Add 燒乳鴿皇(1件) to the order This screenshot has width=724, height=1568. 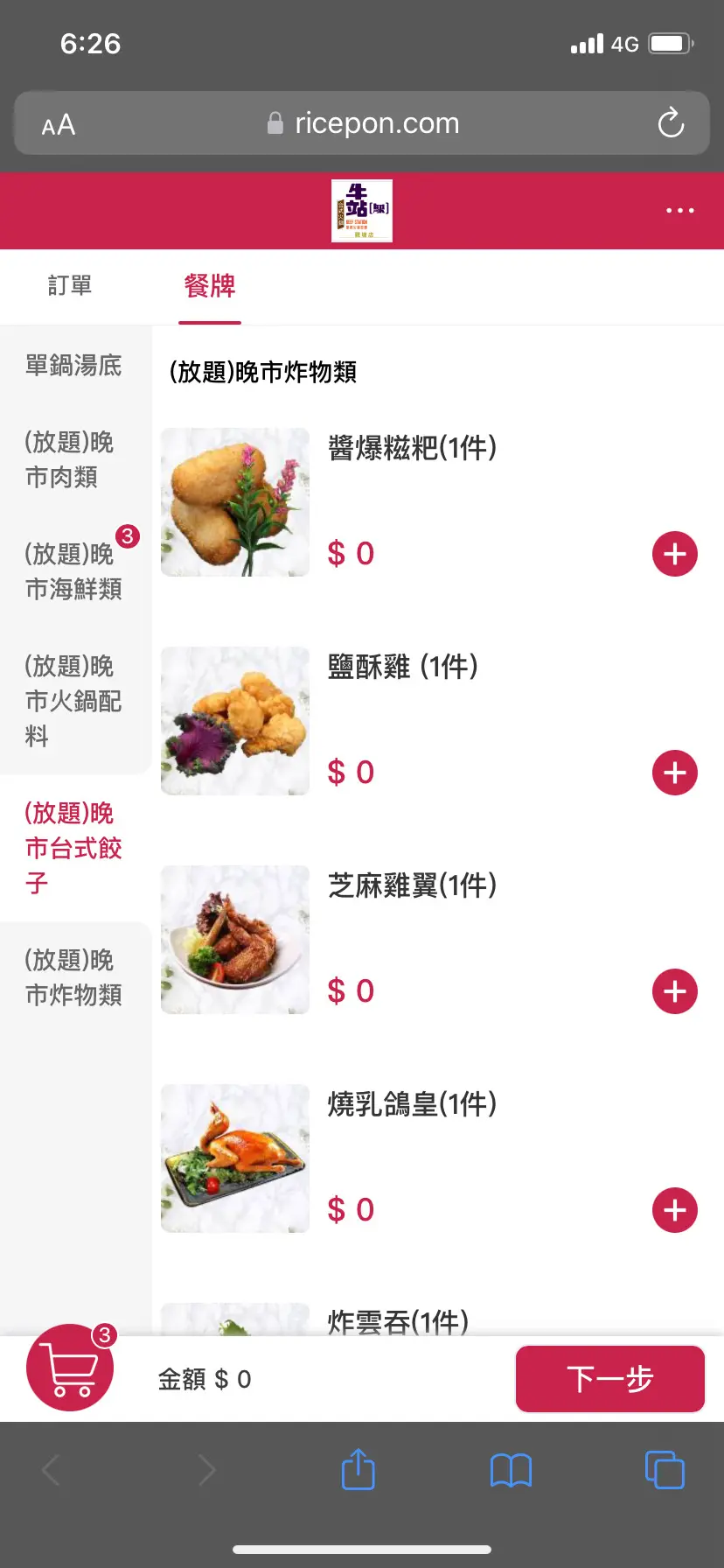click(674, 1210)
